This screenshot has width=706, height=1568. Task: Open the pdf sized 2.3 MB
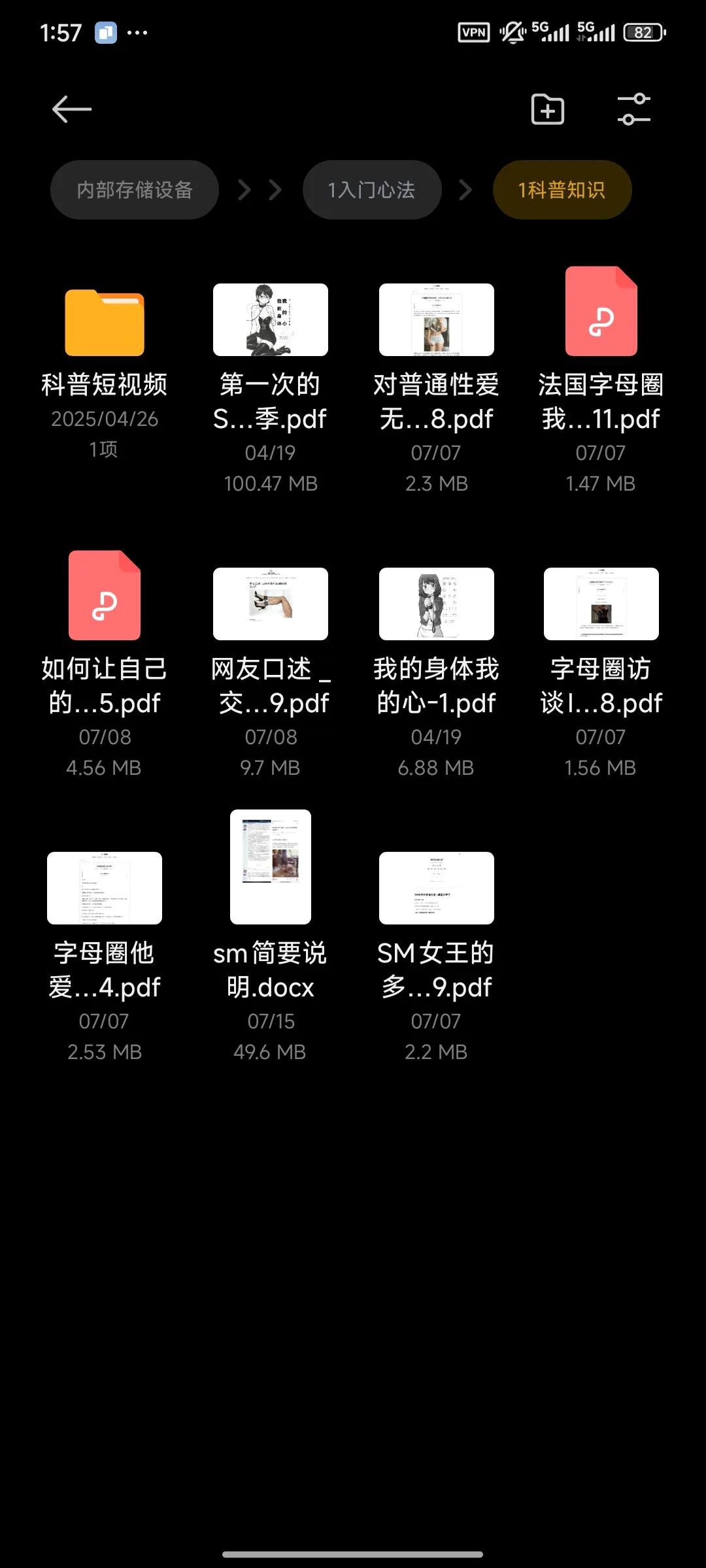436,320
